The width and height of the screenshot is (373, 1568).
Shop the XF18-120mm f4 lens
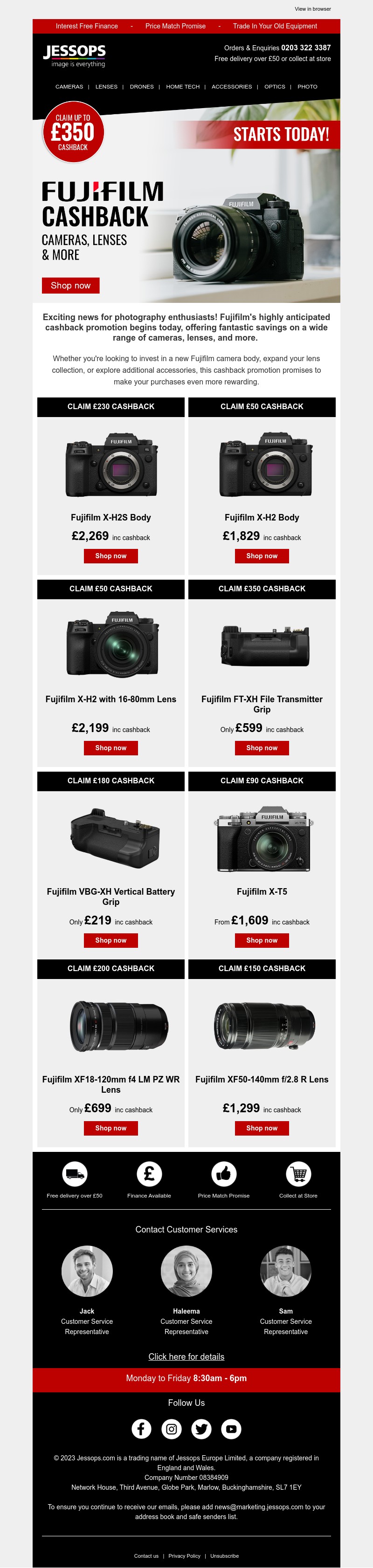click(x=111, y=1128)
